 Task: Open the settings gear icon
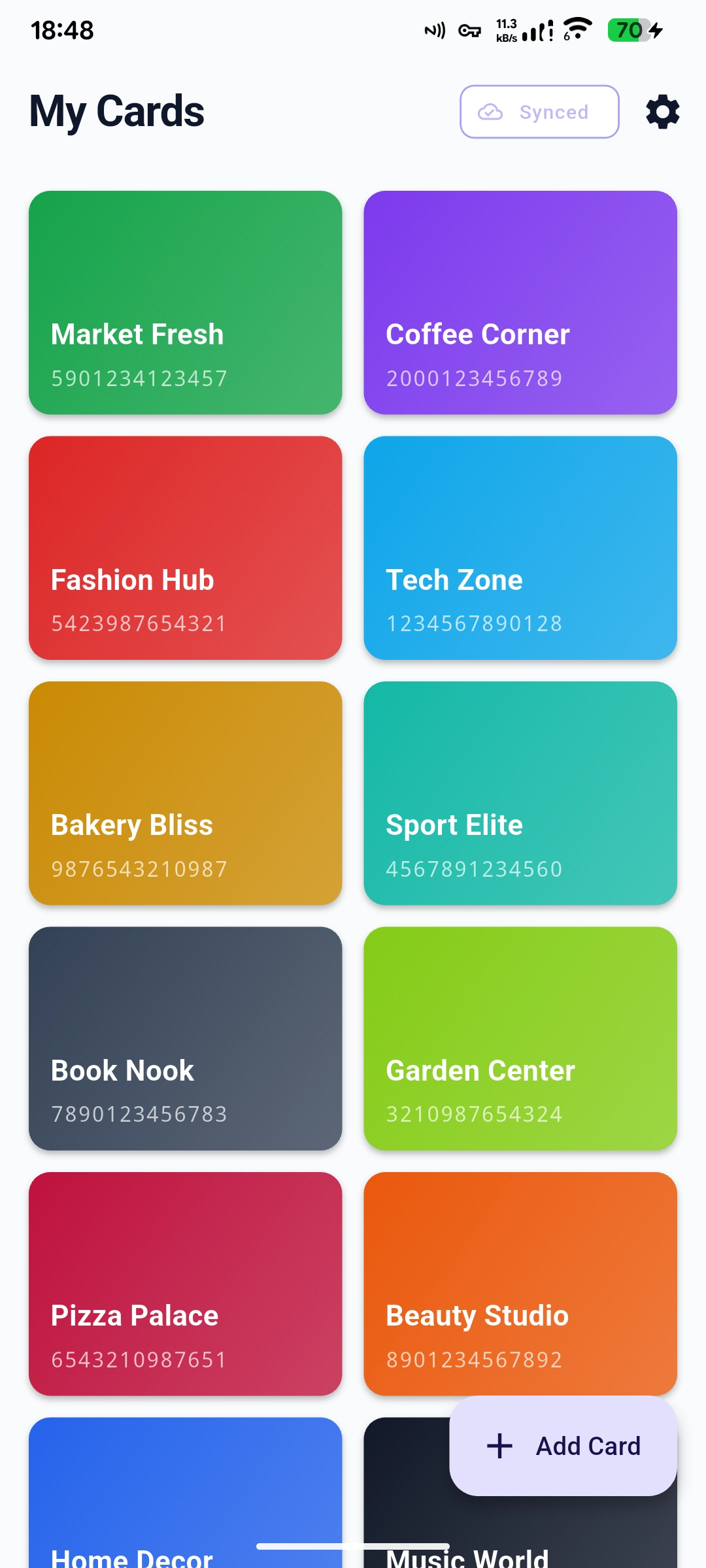coord(662,112)
